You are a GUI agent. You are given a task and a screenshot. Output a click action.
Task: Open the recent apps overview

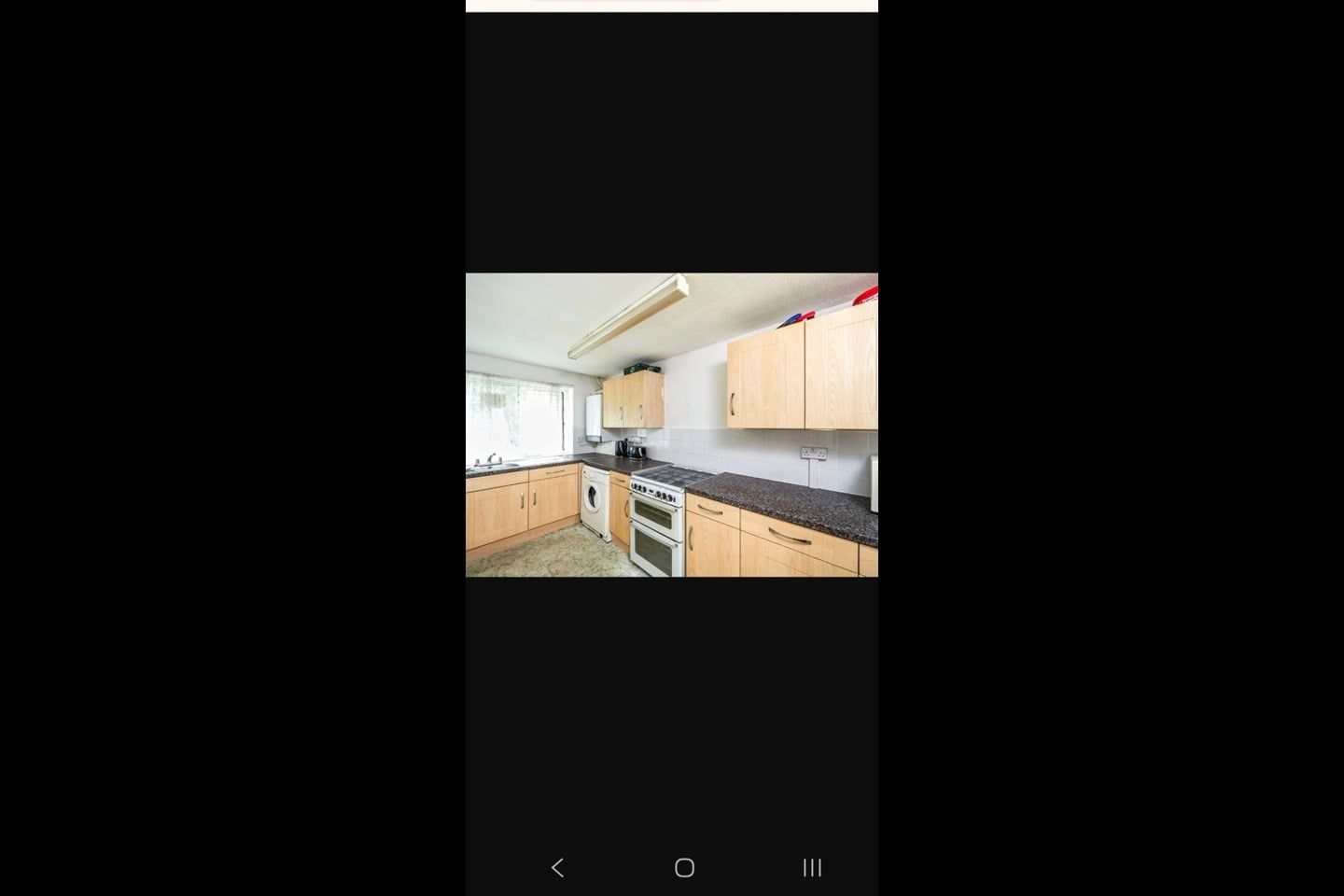tap(812, 868)
